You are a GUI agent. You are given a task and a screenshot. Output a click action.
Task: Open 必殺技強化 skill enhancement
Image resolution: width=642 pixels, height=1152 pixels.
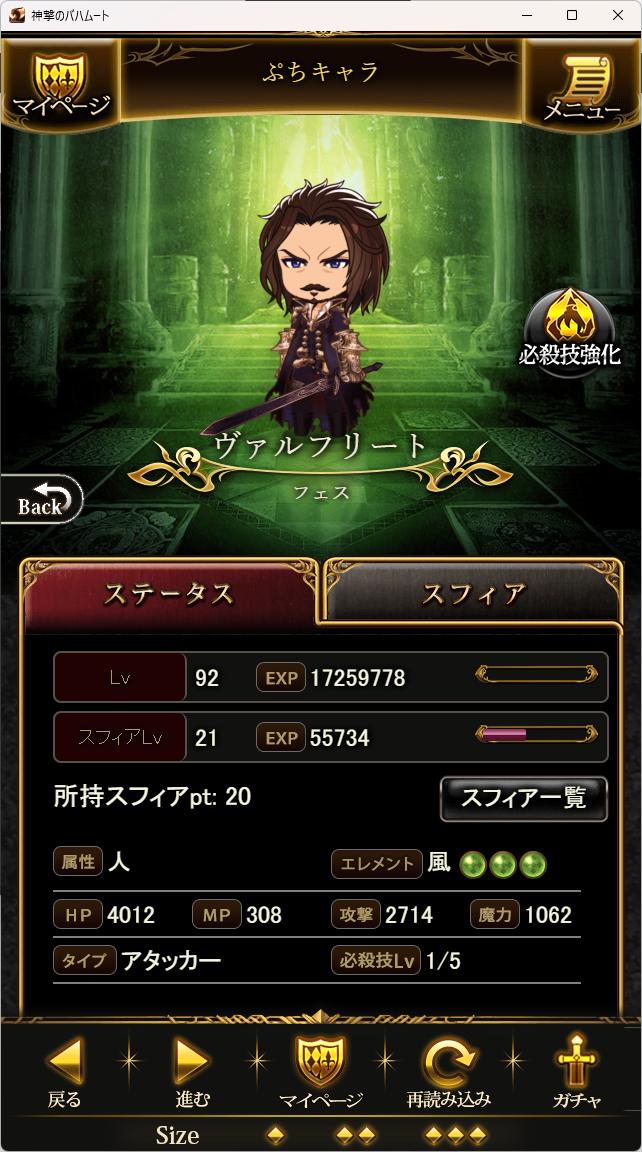tap(570, 330)
